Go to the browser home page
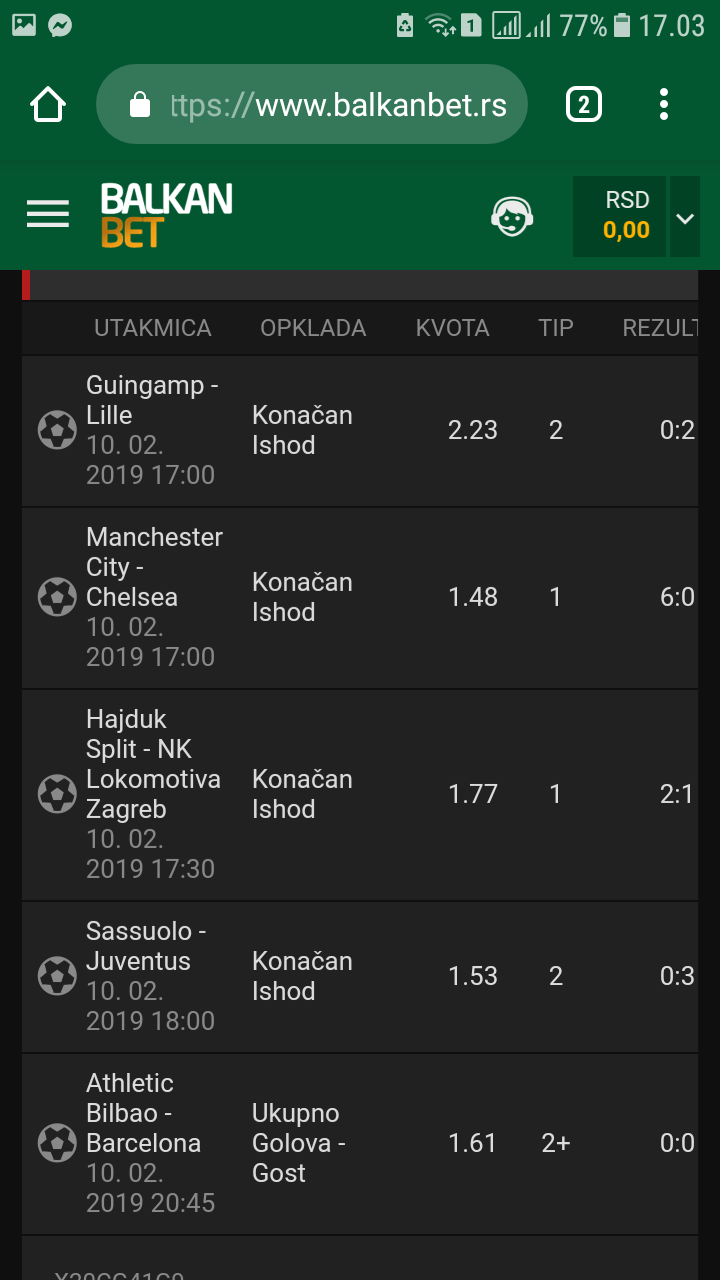720x1280 pixels. [x=48, y=104]
